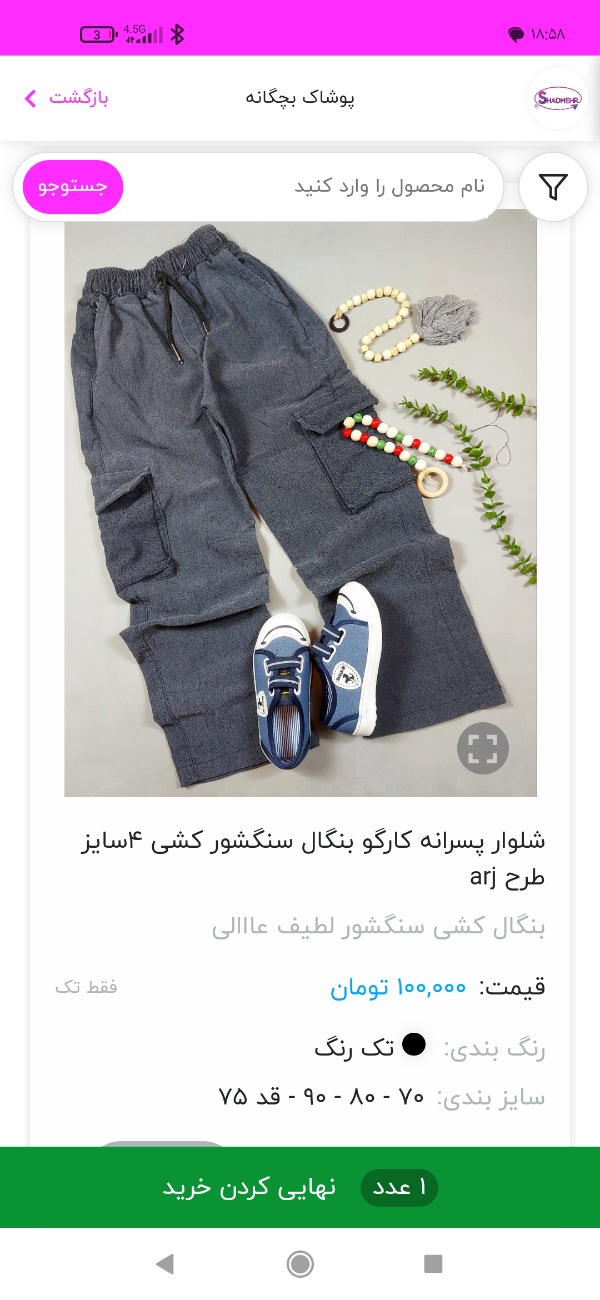Image resolution: width=600 pixels, height=1300 pixels.
Task: Go to the Android home screen
Action: point(300,1264)
